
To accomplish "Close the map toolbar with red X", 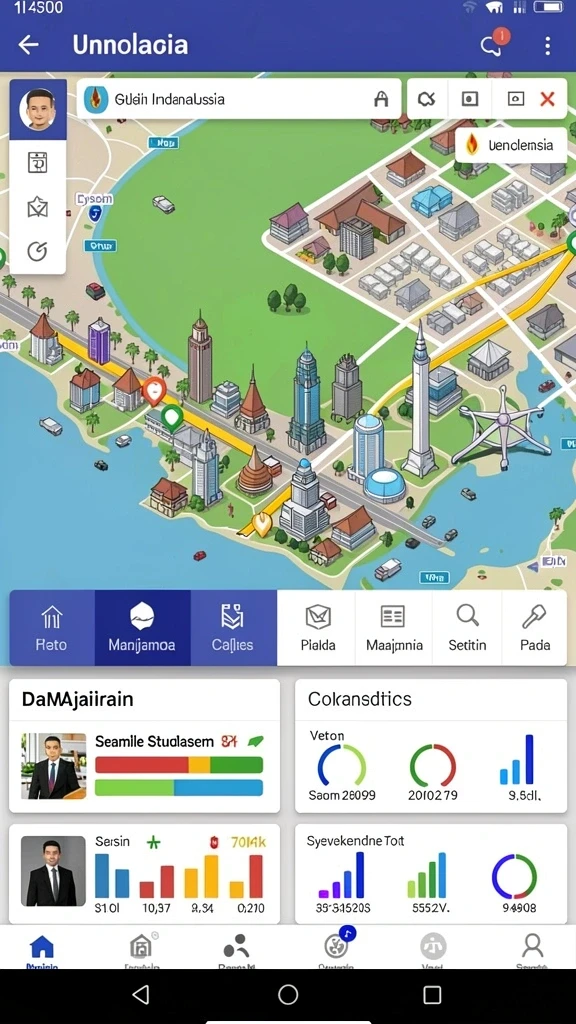I will [547, 99].
